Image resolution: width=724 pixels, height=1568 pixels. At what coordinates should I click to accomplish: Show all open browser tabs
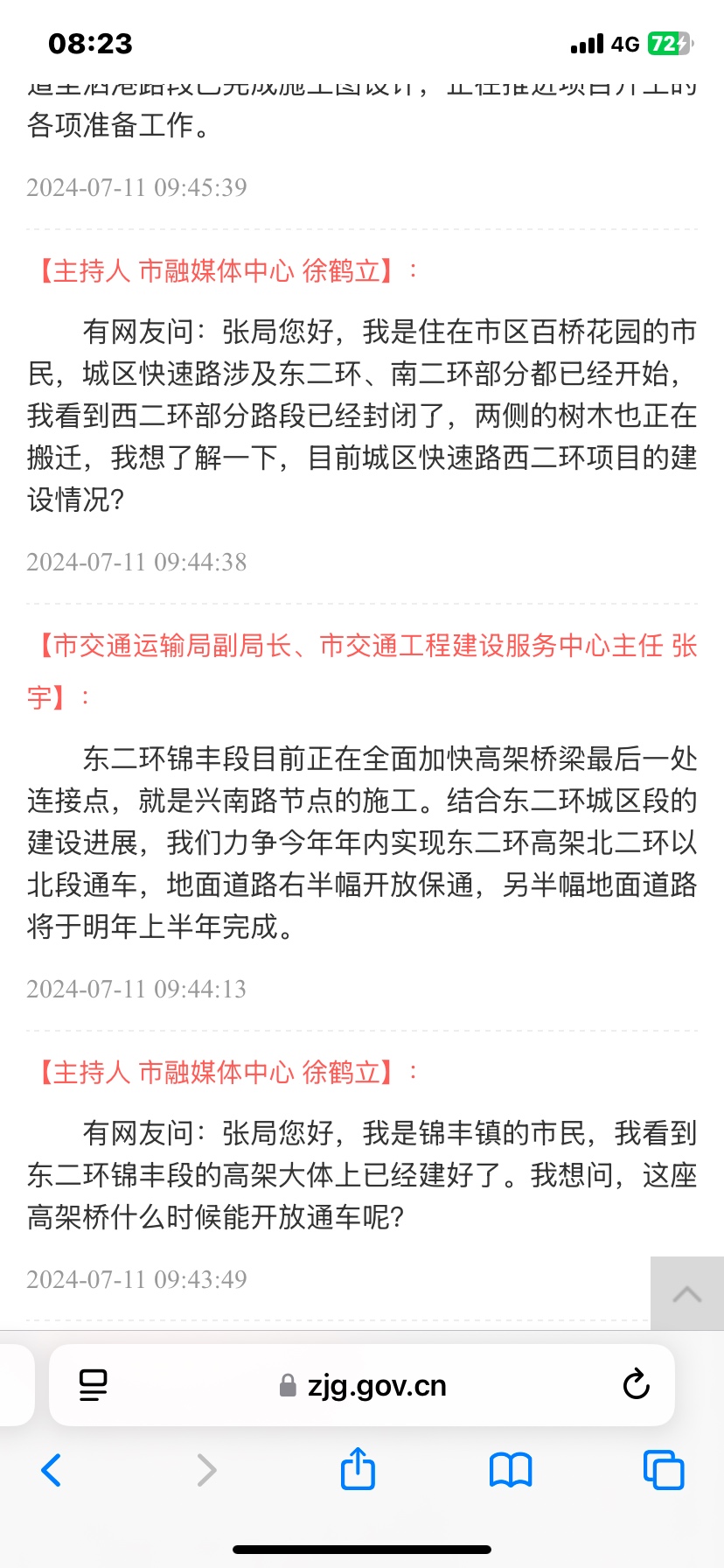(x=664, y=1470)
